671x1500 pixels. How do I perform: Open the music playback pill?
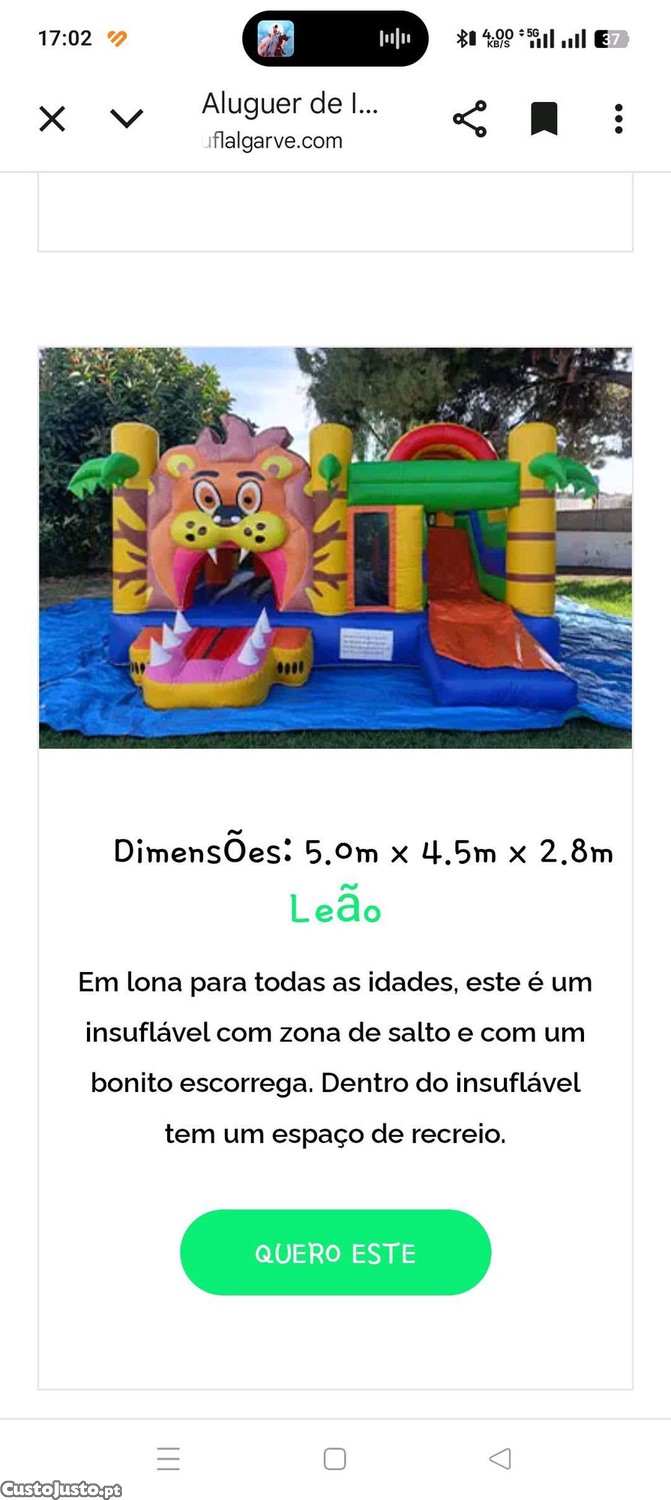pos(335,39)
